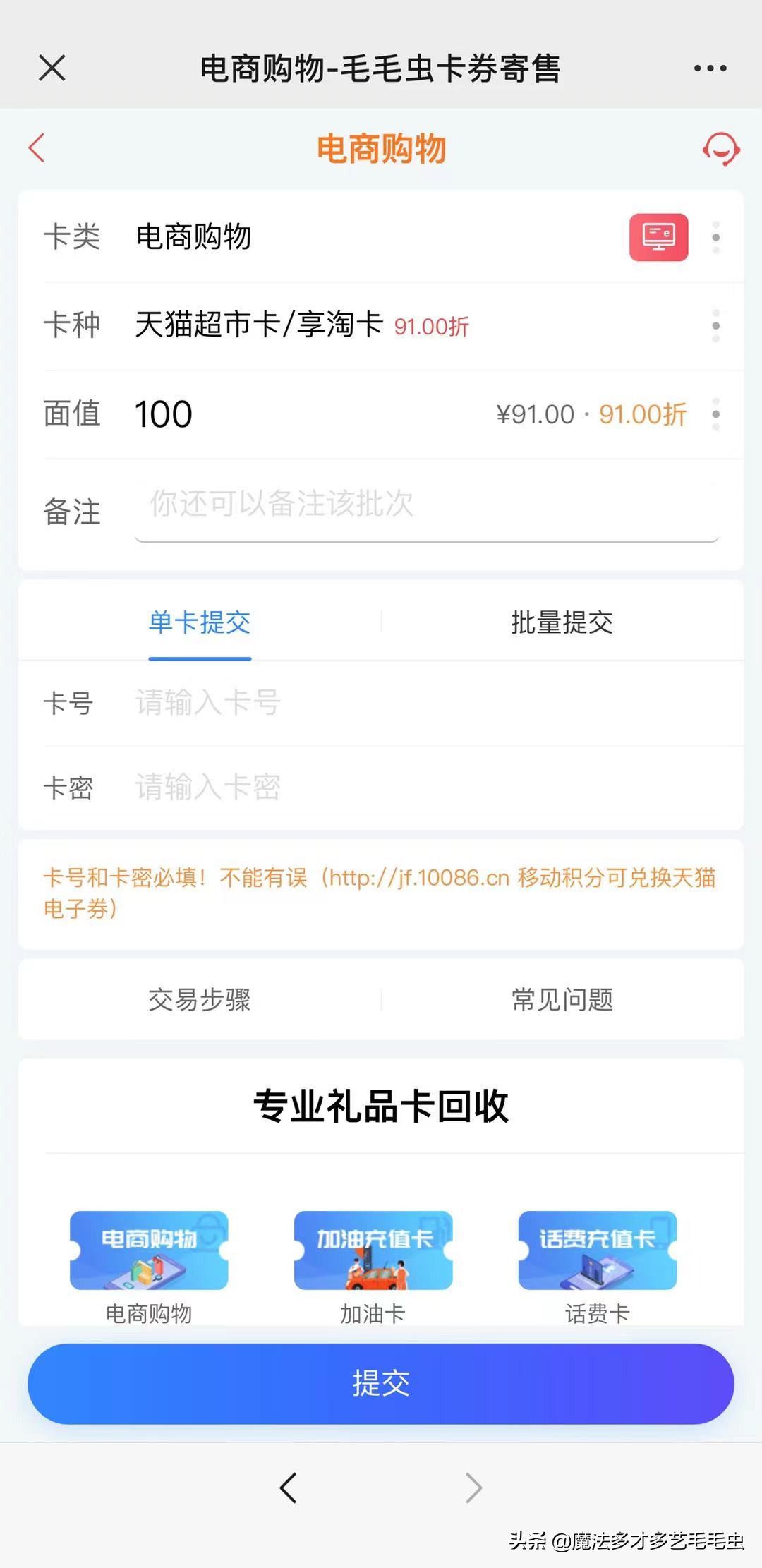This screenshot has width=762, height=1568.
Task: Open the options menu beside 面值 row
Action: point(715,415)
